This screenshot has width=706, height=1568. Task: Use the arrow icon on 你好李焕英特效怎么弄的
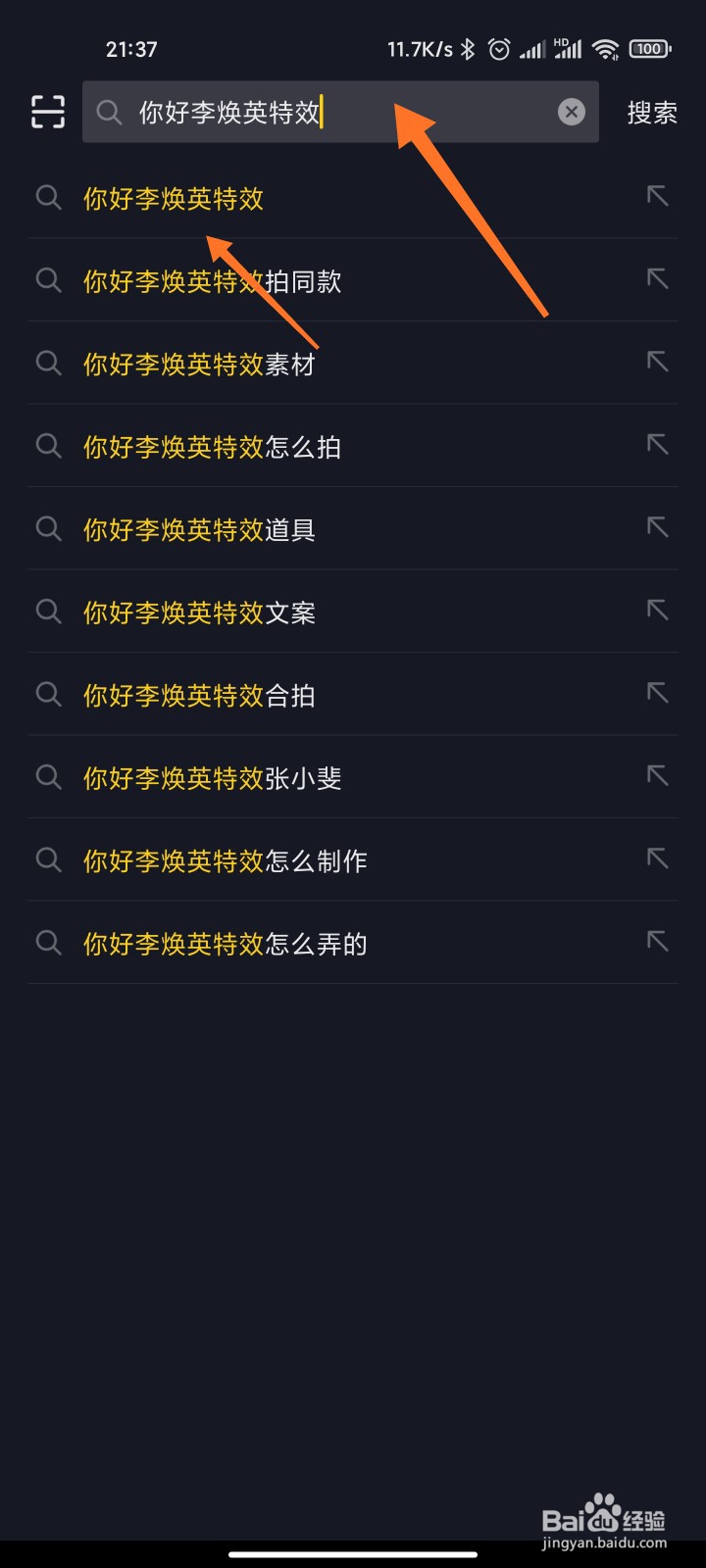click(657, 943)
